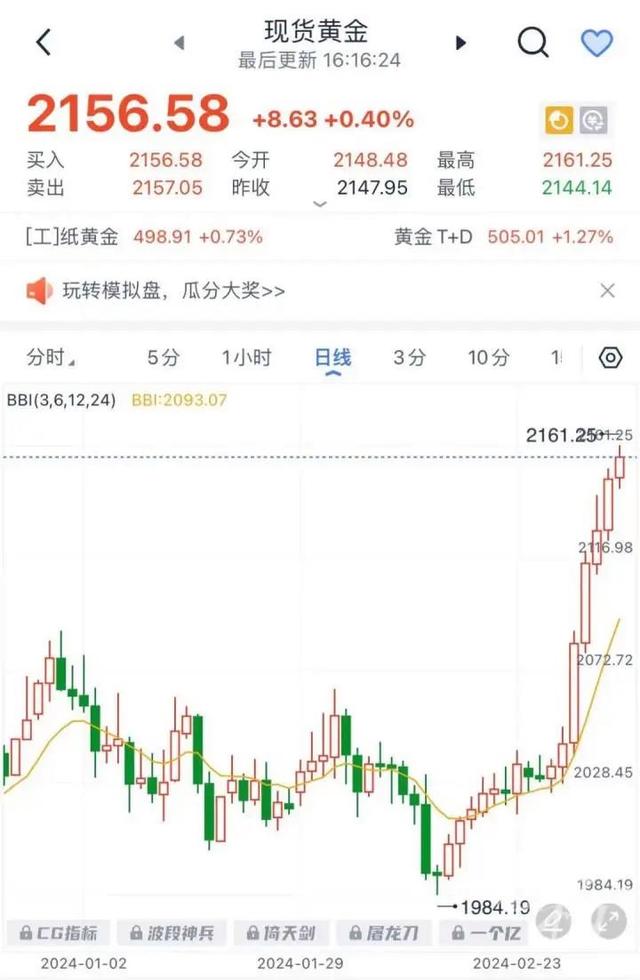This screenshot has width=640, height=980.
Task: Select the 10分 chart tab
Action: click(489, 357)
